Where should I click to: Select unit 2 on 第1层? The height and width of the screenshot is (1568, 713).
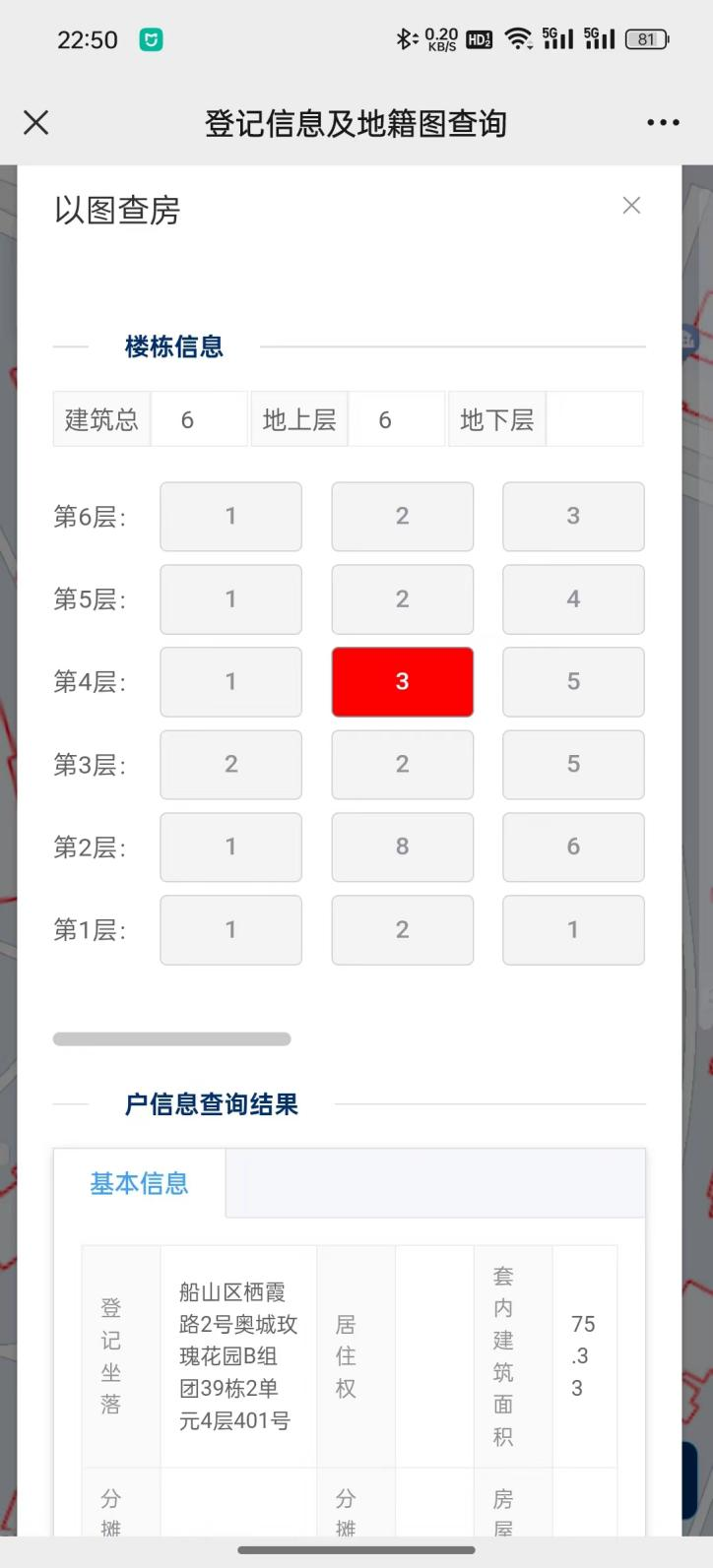pyautogui.click(x=402, y=929)
